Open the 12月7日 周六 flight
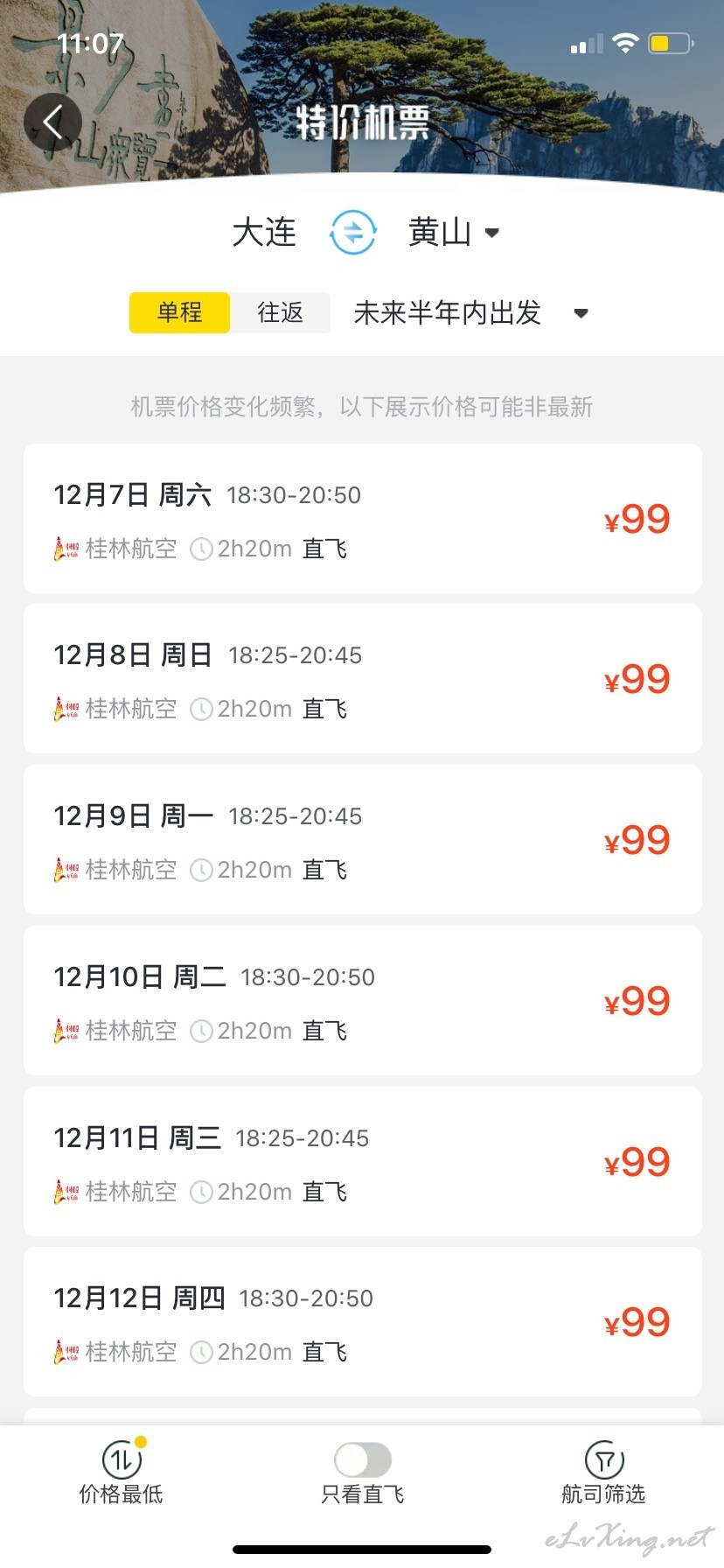This screenshot has height=1568, width=724. click(x=362, y=518)
